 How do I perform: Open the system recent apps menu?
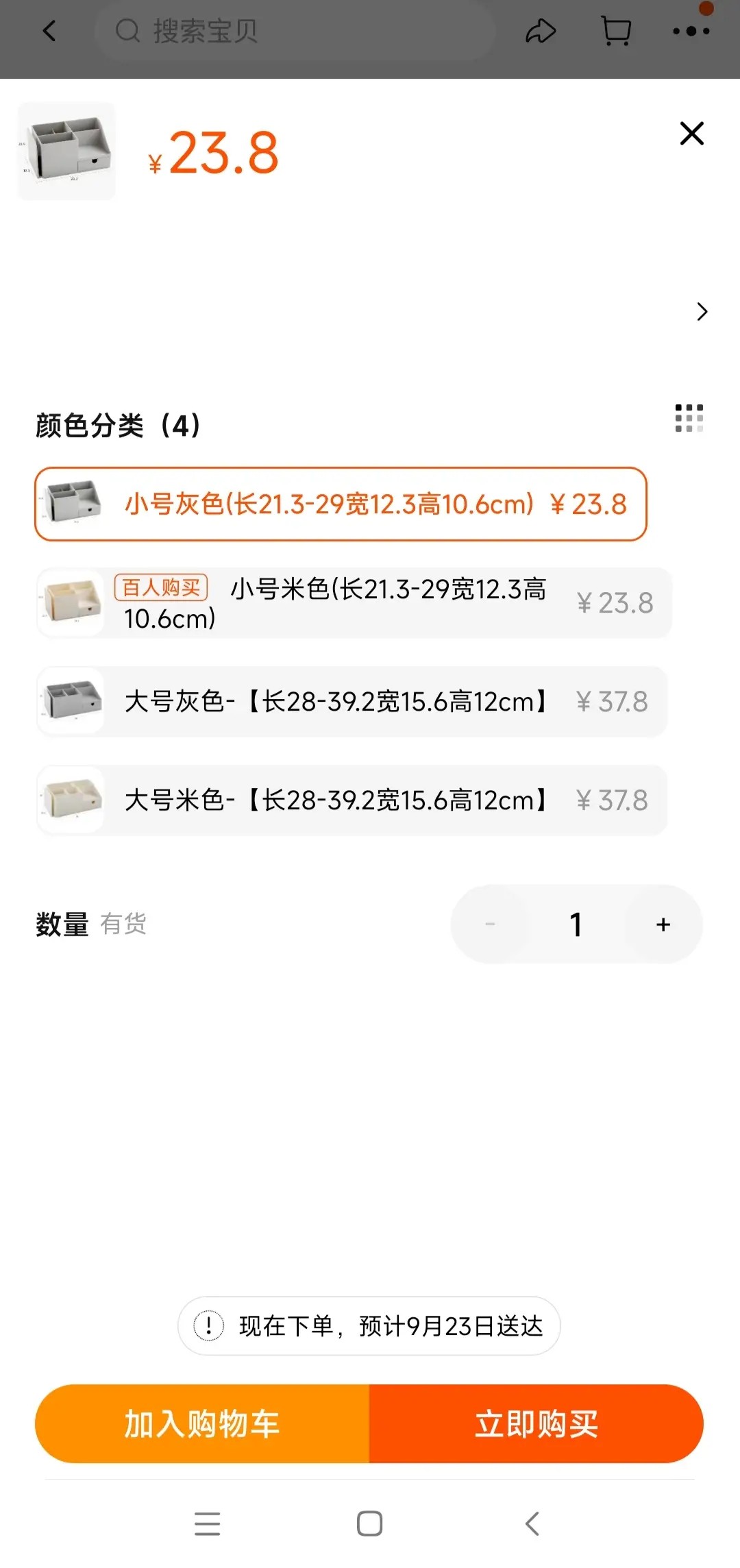point(207,1523)
